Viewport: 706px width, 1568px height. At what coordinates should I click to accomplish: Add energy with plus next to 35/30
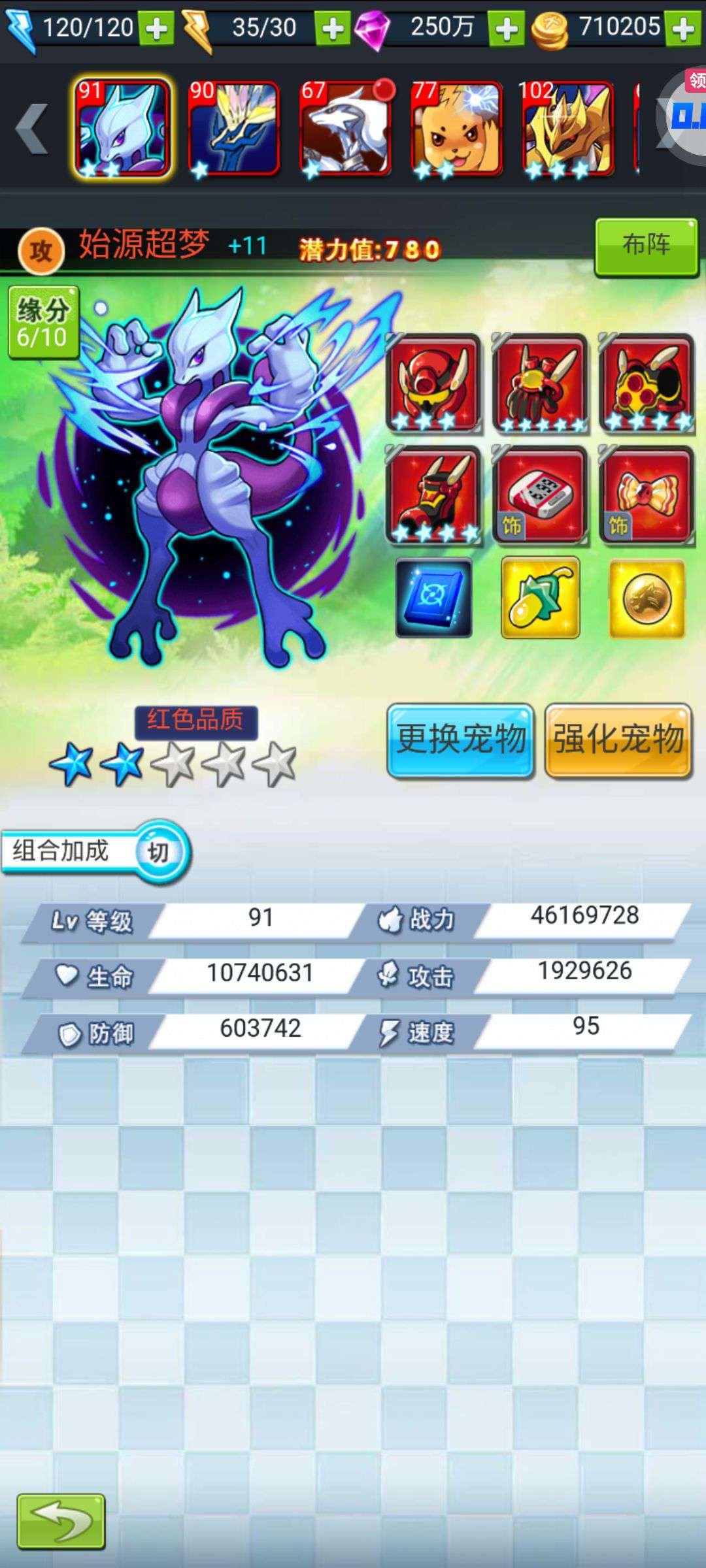click(332, 29)
